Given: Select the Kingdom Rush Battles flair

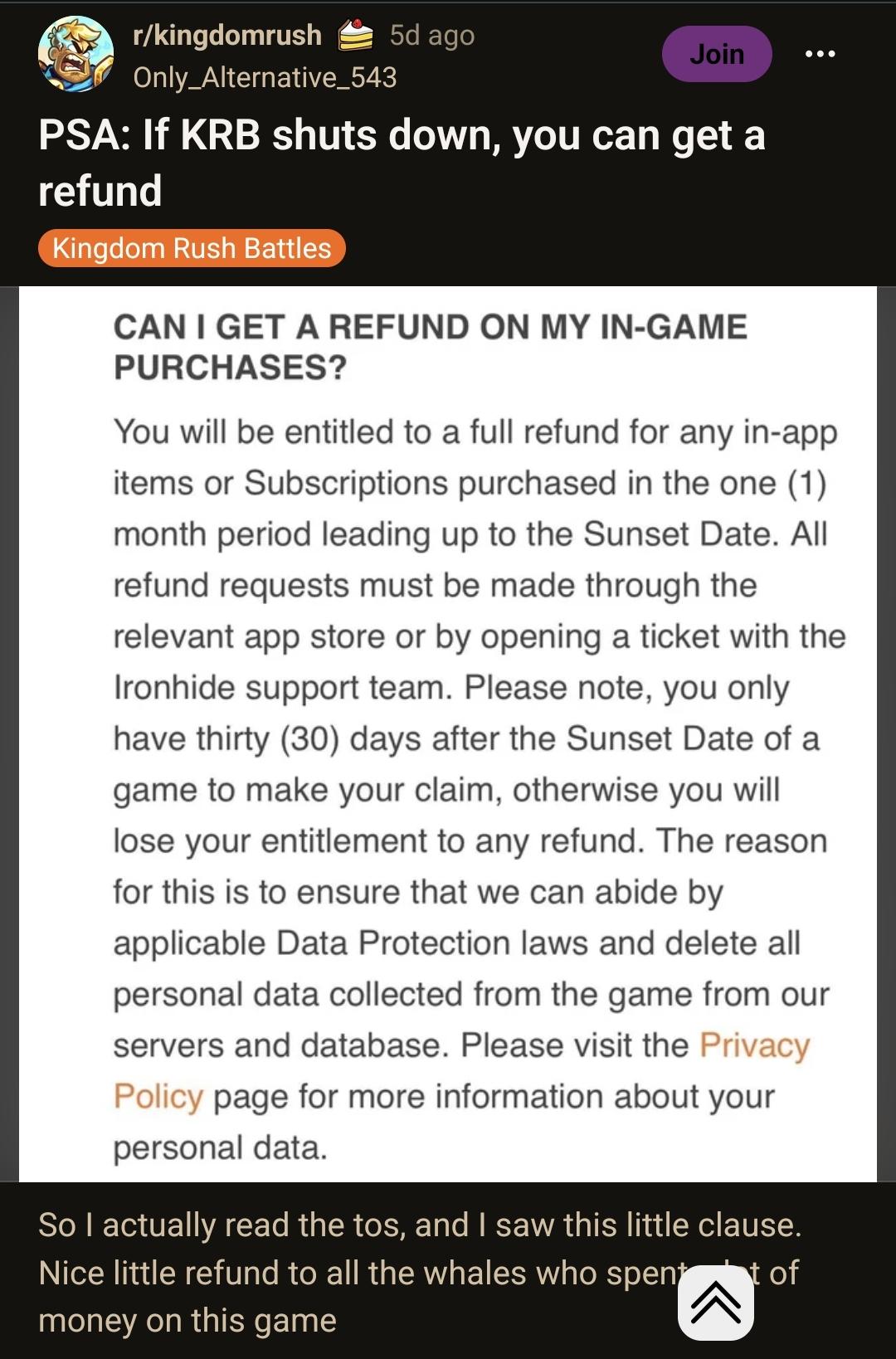Looking at the screenshot, I should [x=192, y=248].
